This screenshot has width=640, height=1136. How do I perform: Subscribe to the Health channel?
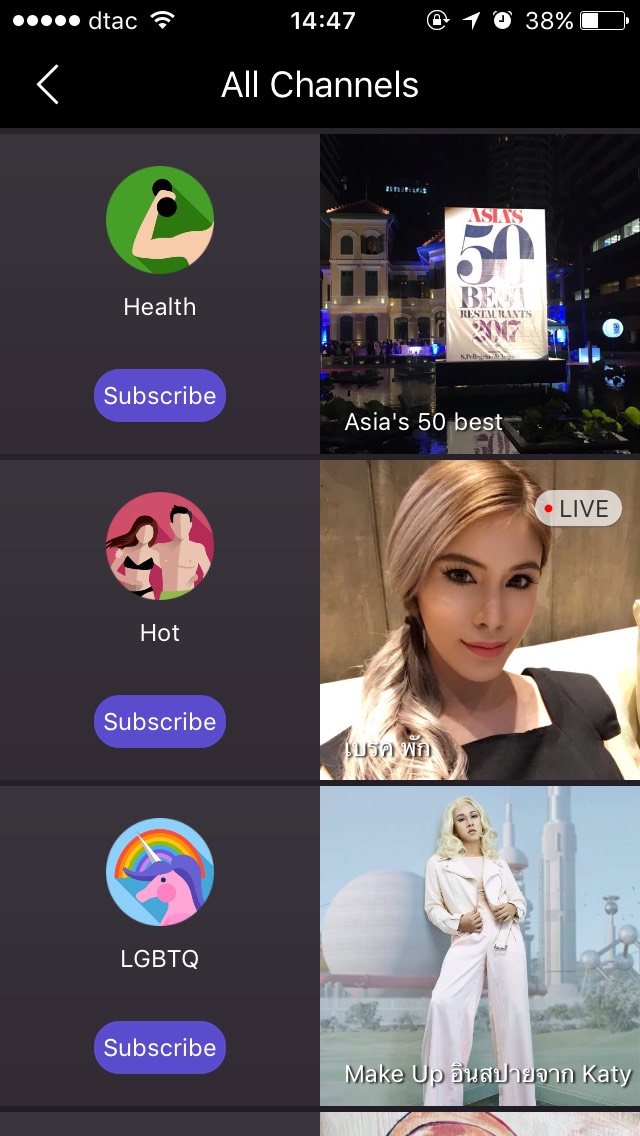(160, 396)
